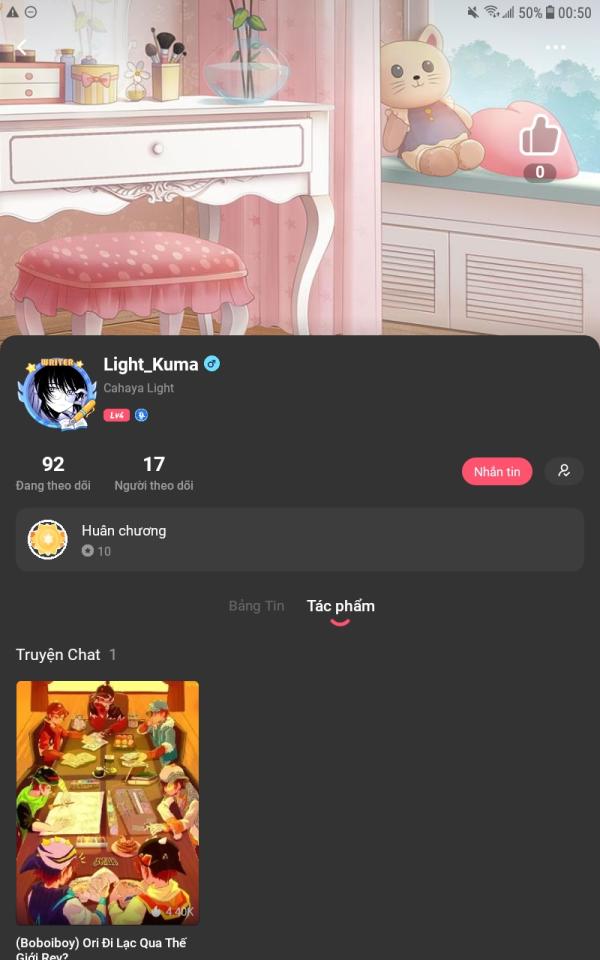Tap the Lv6 level badge
This screenshot has width=600, height=960.
[116, 415]
